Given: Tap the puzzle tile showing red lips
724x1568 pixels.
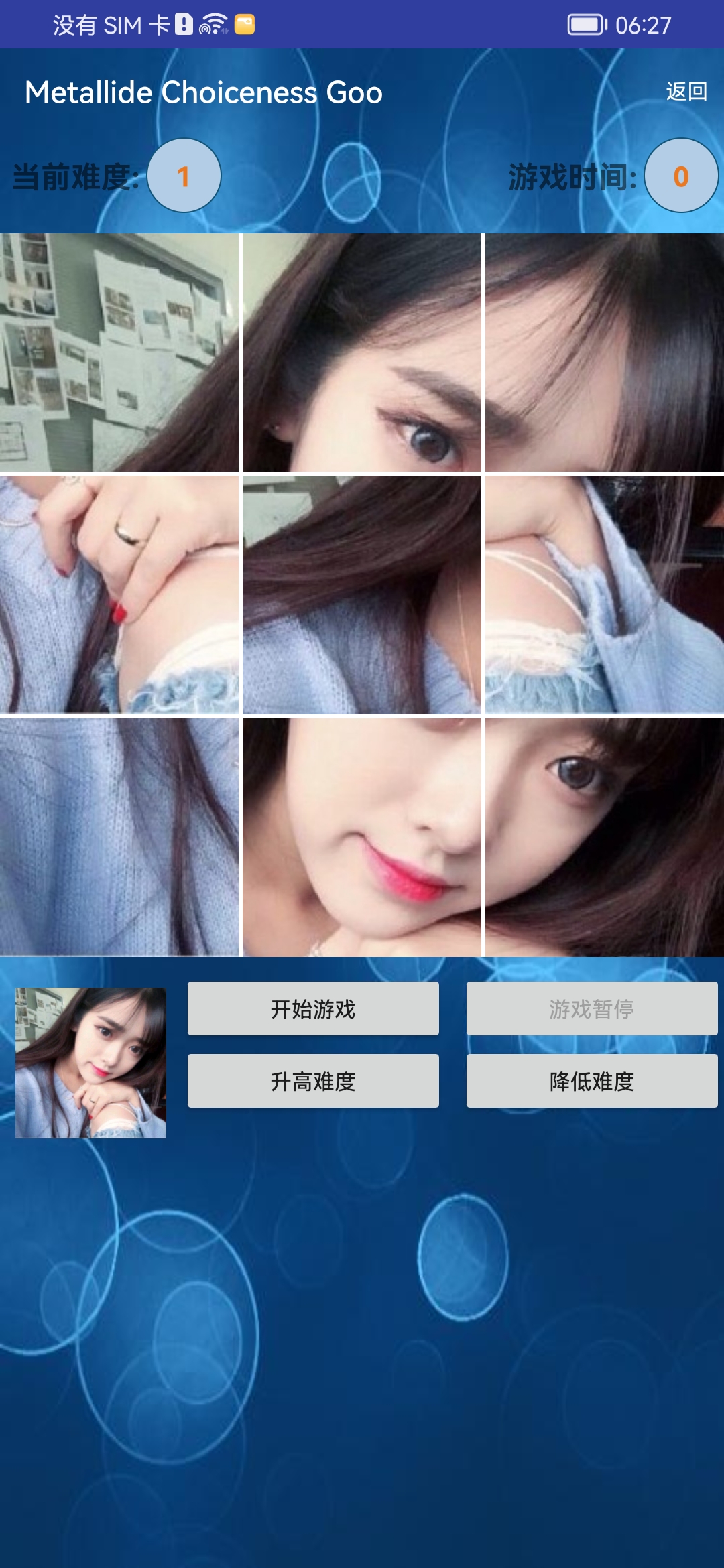Looking at the screenshot, I should (x=362, y=837).
